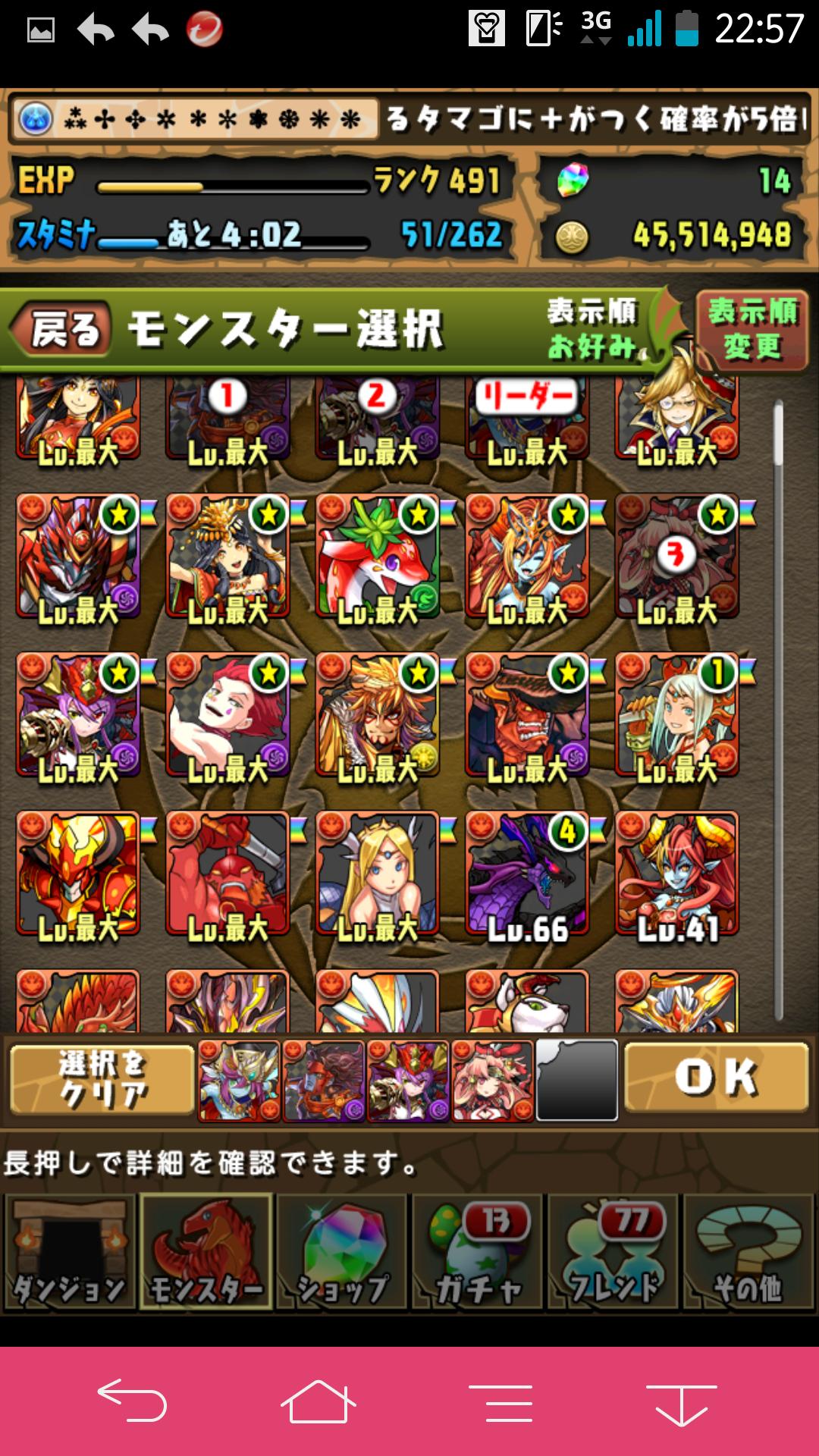Viewport: 819px width, 1456px height.
Task: Clear selection with 選択をクリア
Action: (x=102, y=1078)
